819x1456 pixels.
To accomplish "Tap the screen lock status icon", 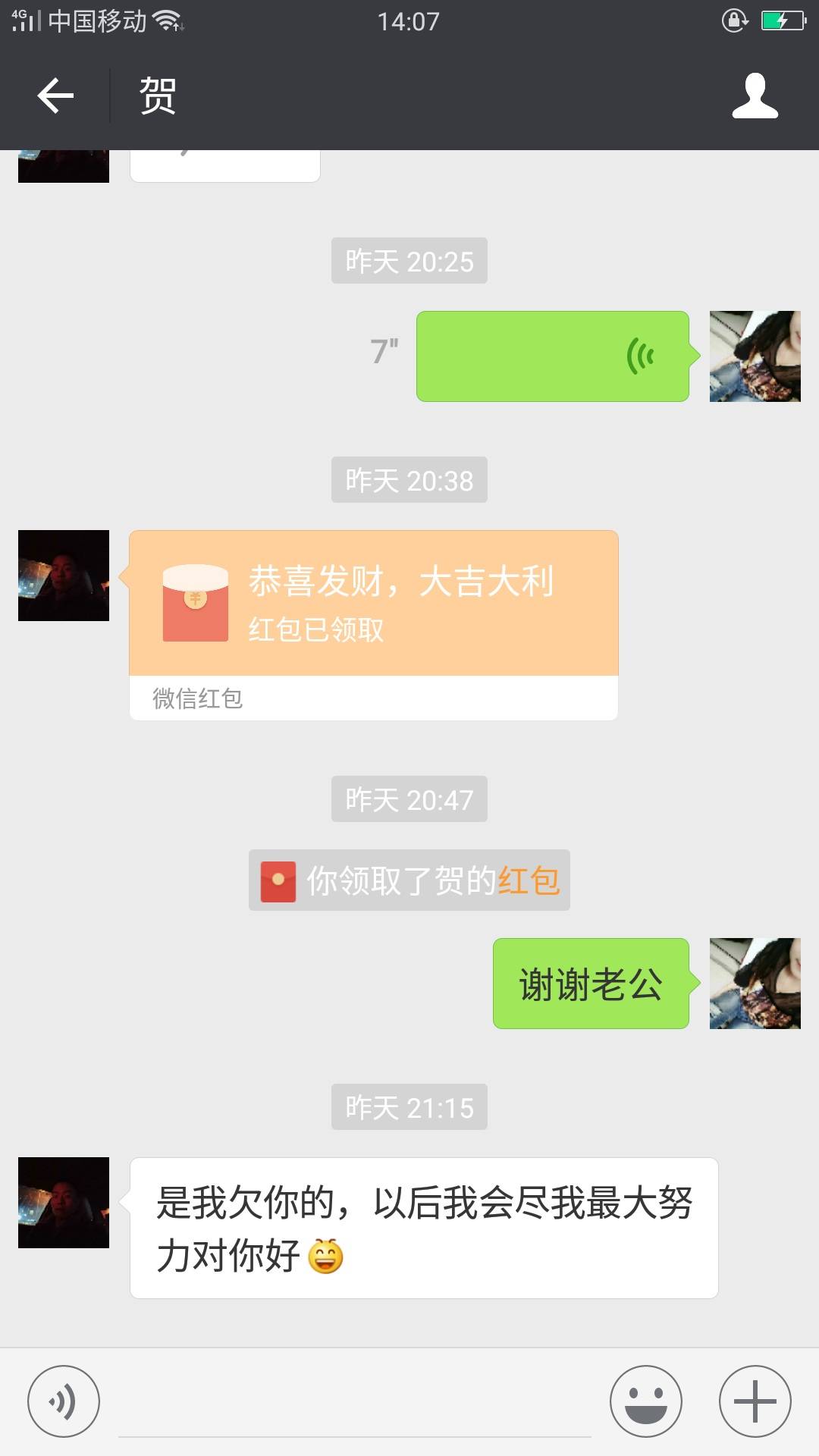I will tap(733, 20).
